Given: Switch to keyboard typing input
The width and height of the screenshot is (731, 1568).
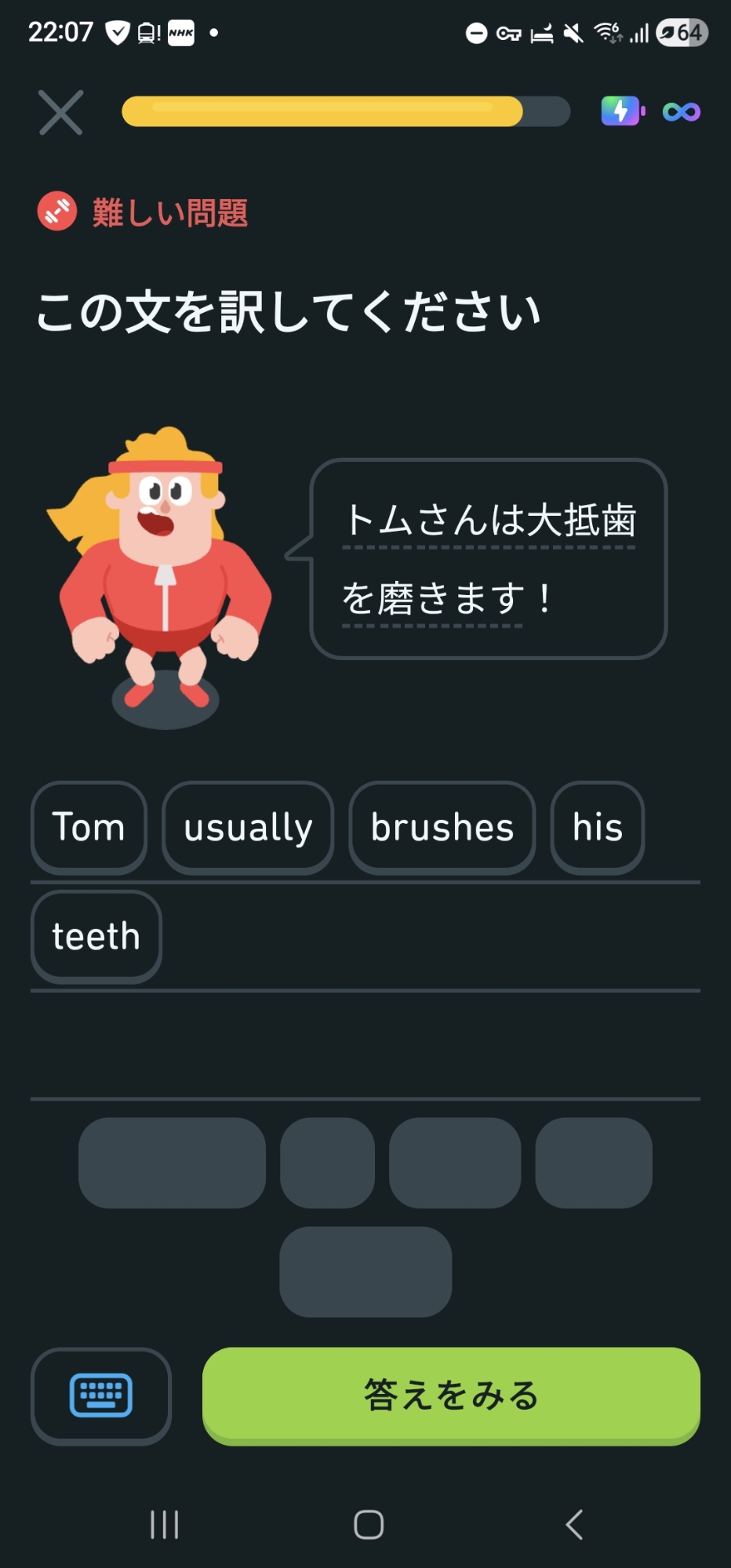Looking at the screenshot, I should (101, 1396).
